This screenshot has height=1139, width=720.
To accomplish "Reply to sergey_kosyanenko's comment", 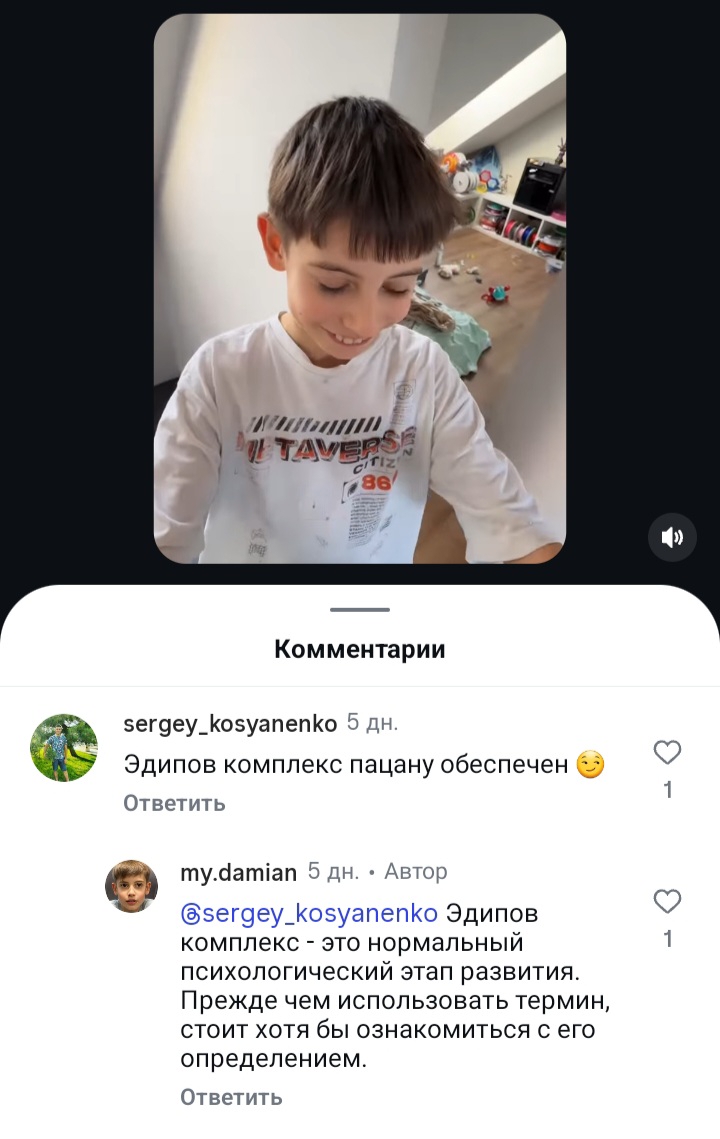I will coord(174,803).
